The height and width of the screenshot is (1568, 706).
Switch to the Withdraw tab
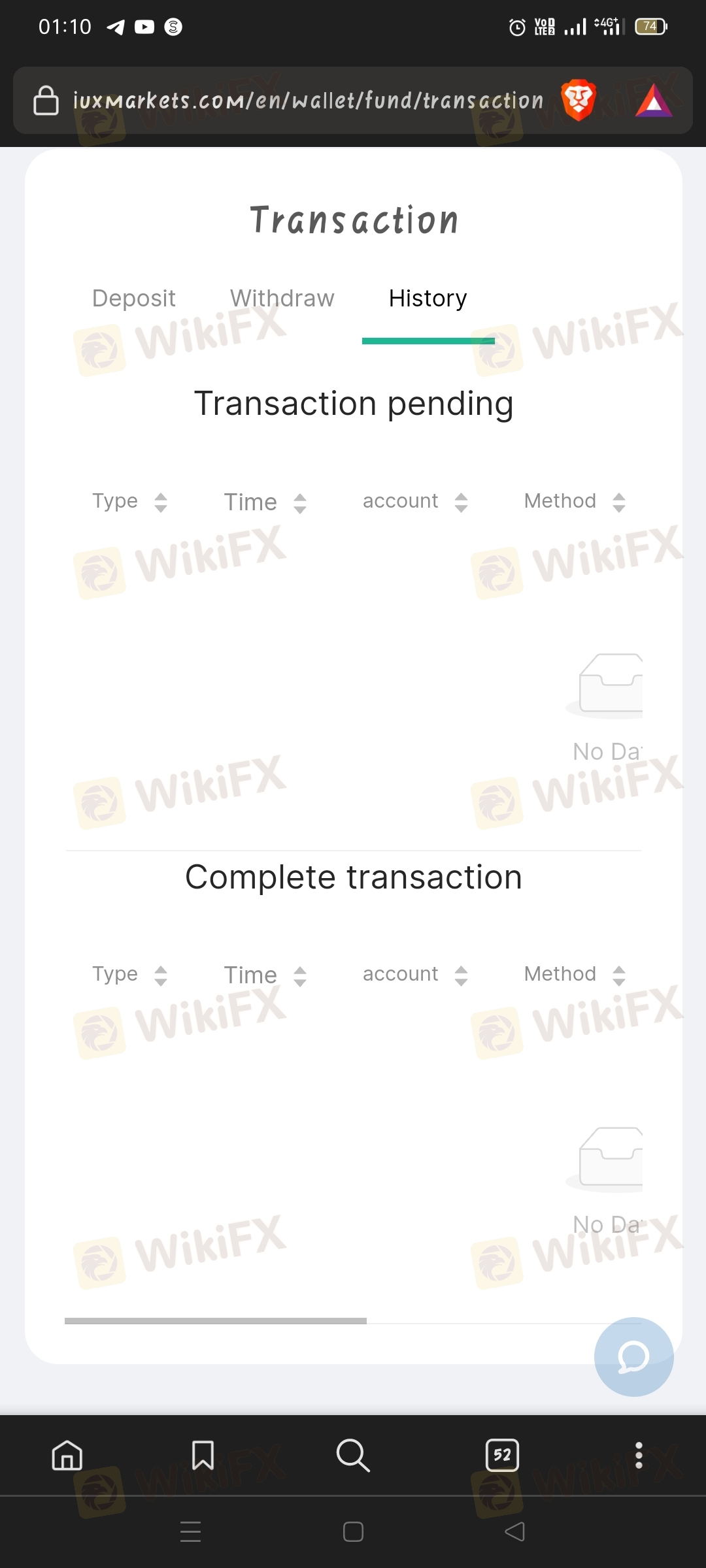click(282, 298)
